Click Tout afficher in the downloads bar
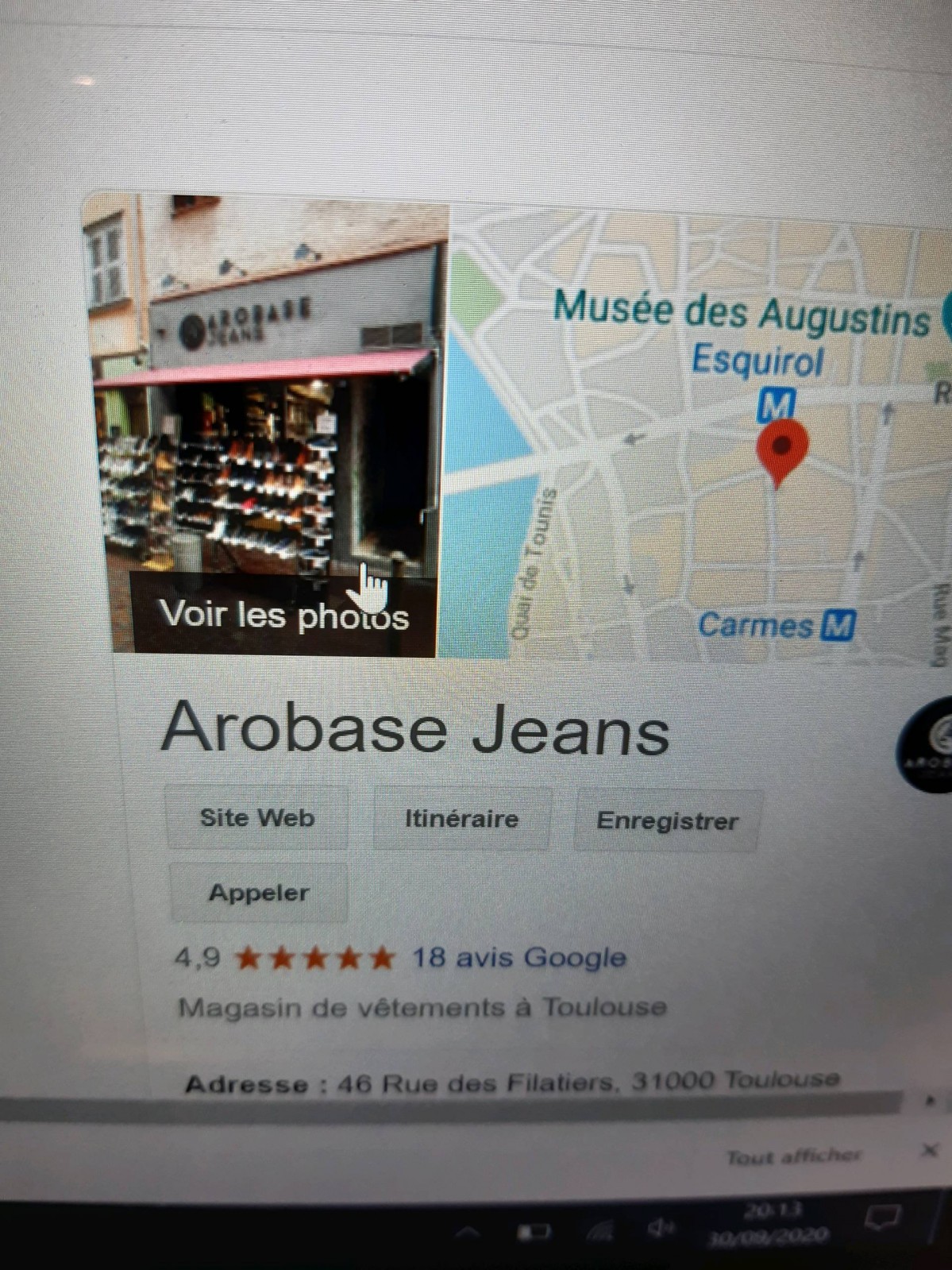952x1270 pixels. tap(793, 1156)
